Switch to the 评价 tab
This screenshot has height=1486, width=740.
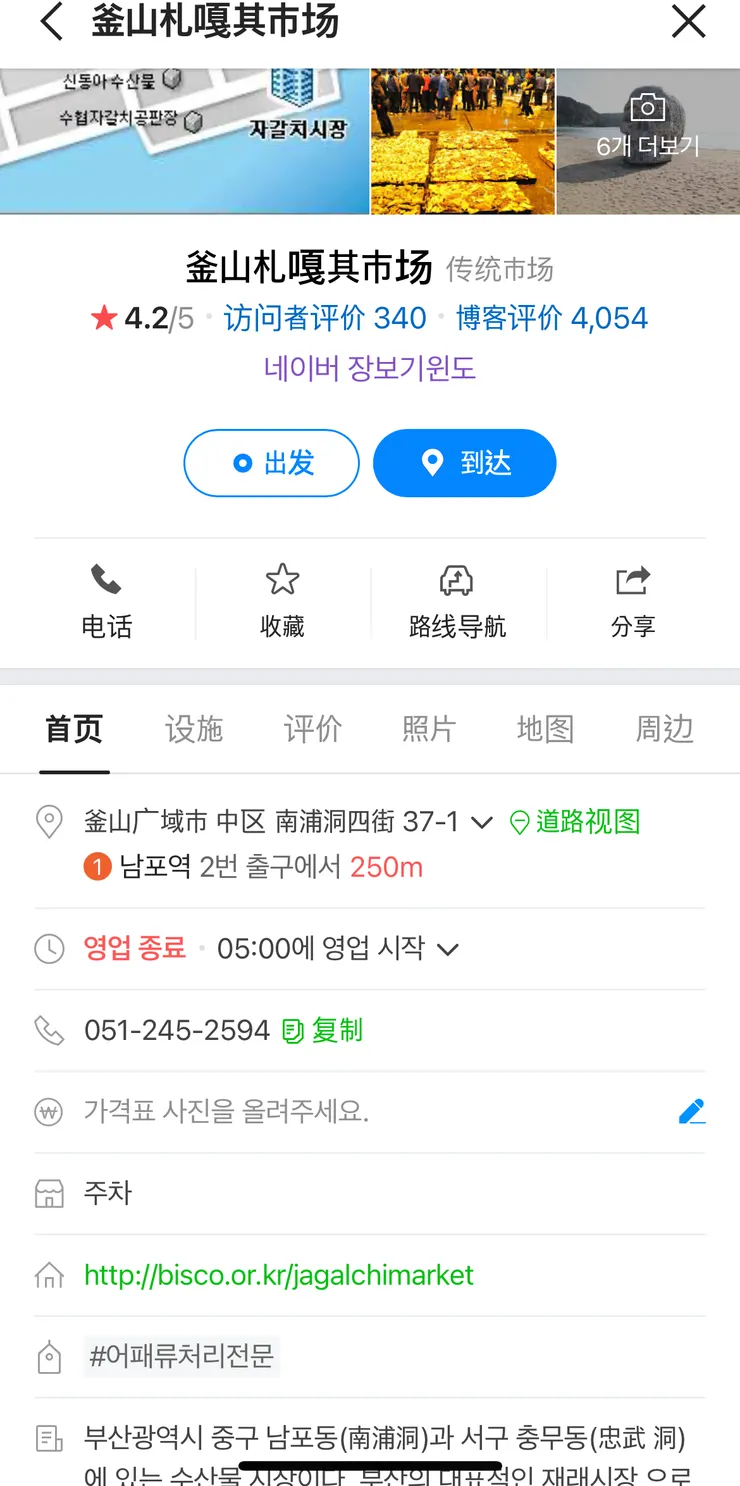pyautogui.click(x=312, y=729)
